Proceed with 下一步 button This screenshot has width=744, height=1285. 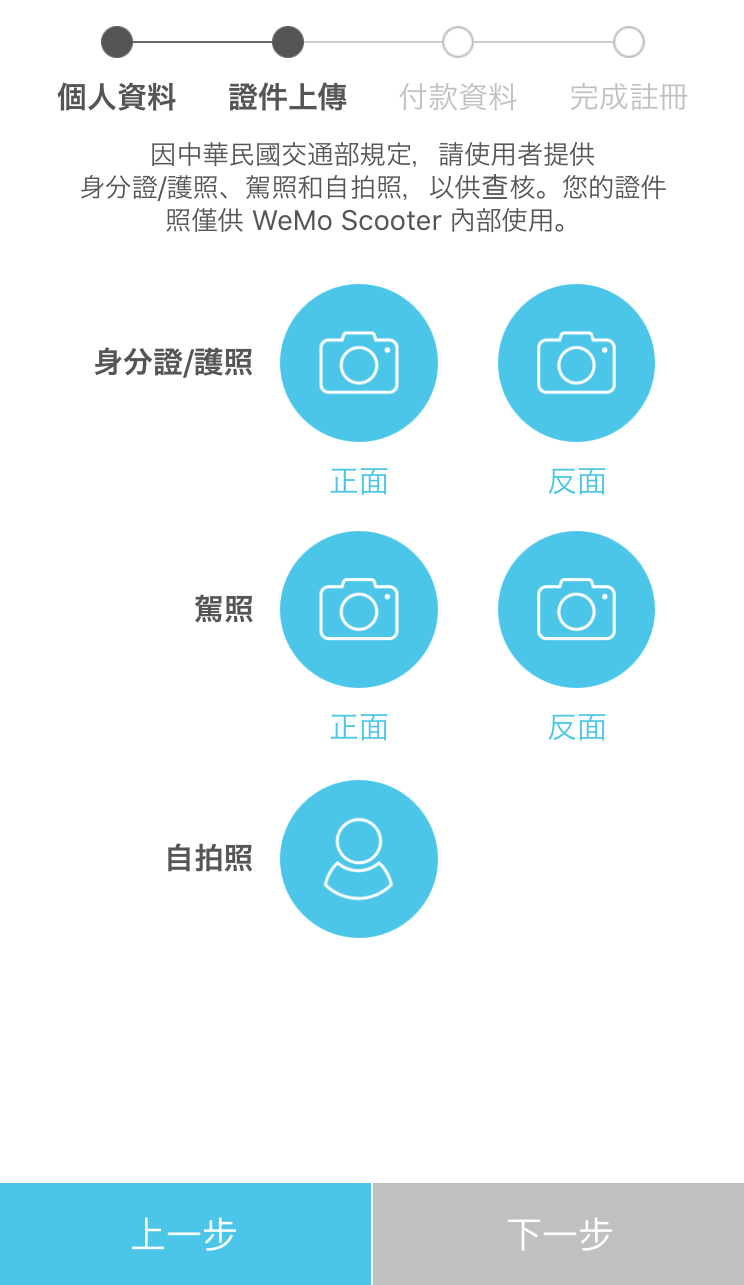[x=559, y=1233]
